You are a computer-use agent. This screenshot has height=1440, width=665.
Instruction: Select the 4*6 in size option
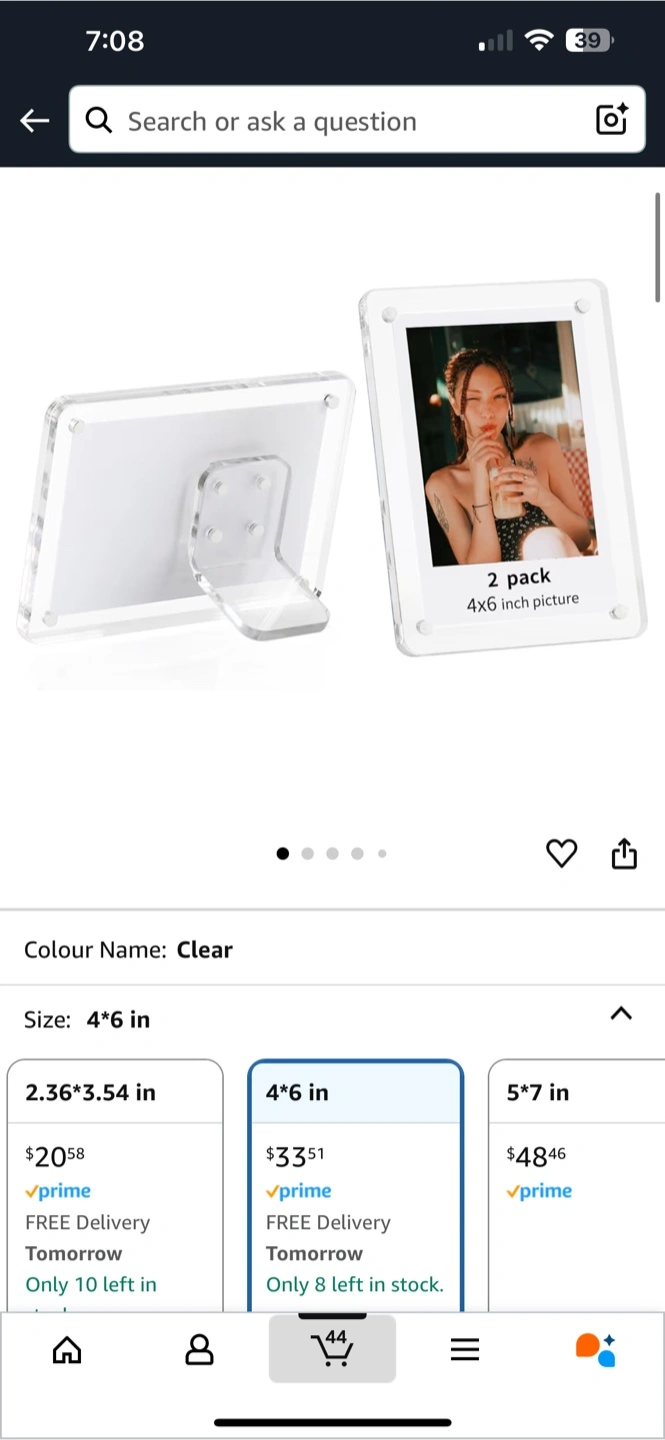355,1185
